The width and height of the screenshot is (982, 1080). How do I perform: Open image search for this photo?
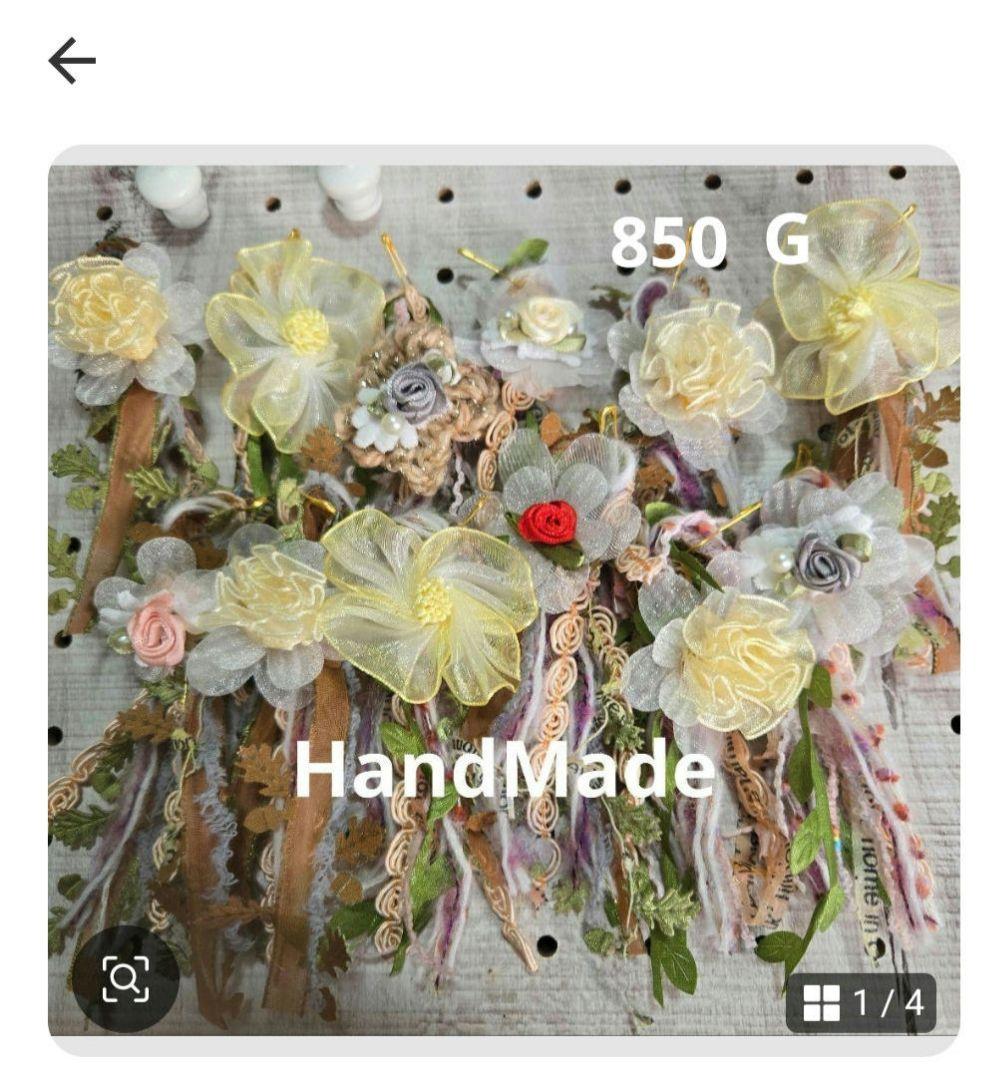pyautogui.click(x=126, y=978)
